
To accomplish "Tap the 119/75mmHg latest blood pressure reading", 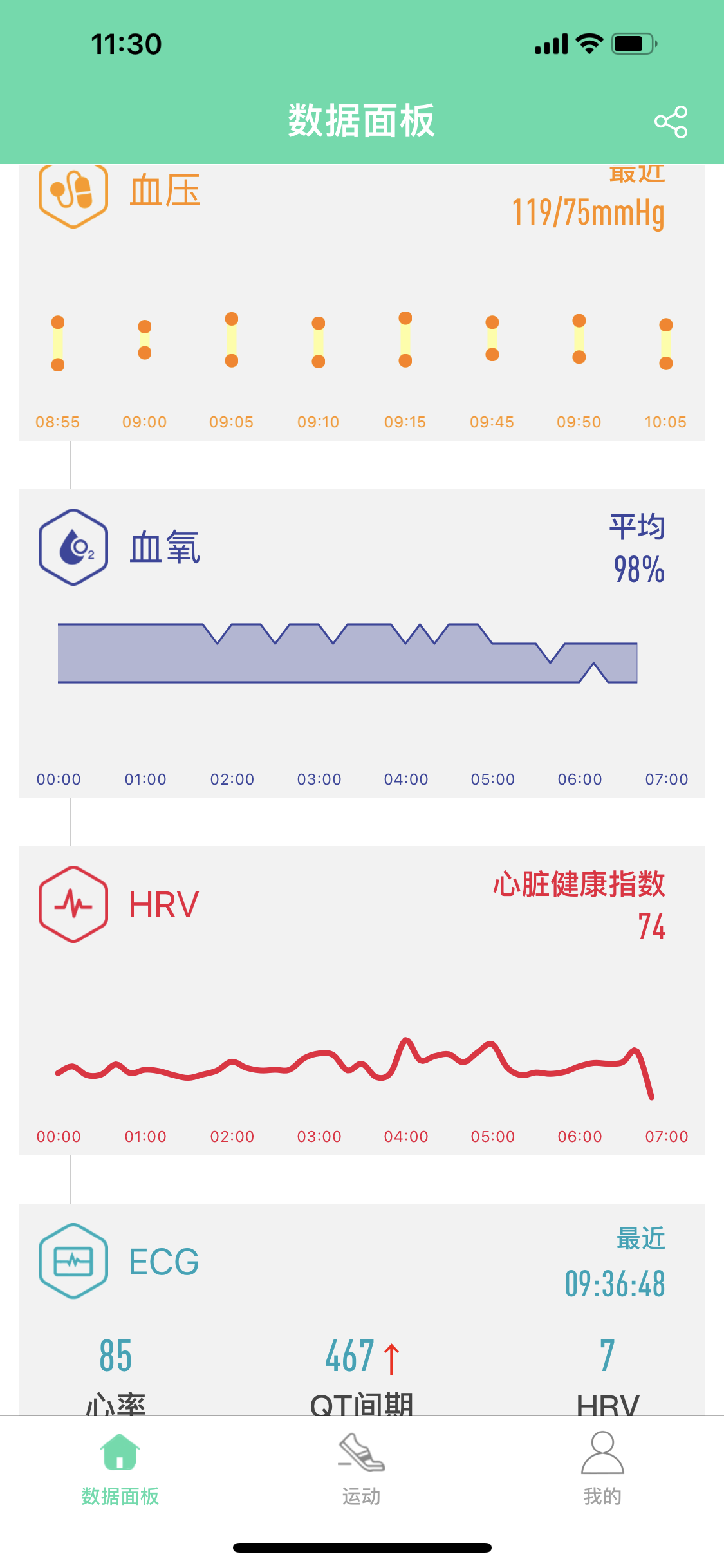I will pyautogui.click(x=589, y=212).
